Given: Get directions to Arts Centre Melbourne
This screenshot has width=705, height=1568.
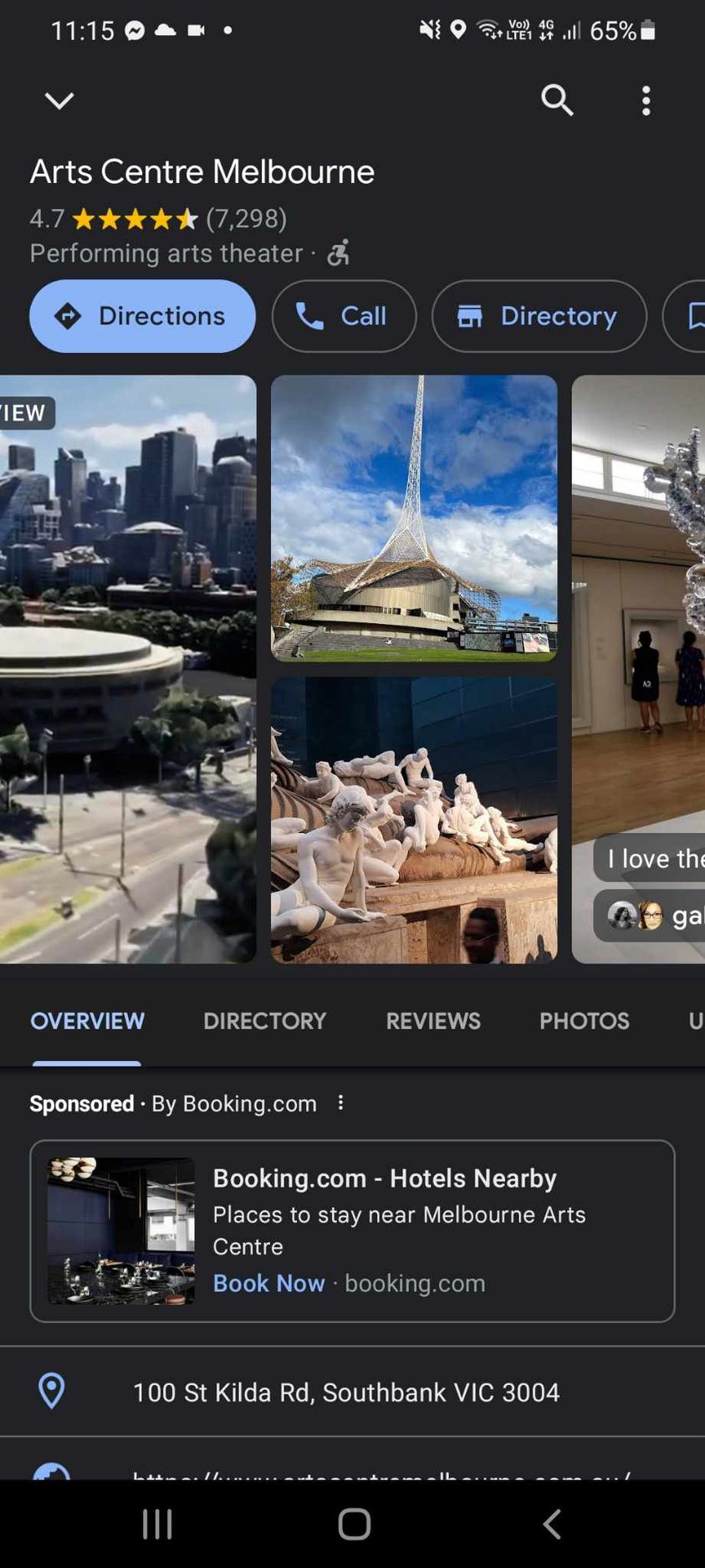Looking at the screenshot, I should (x=142, y=316).
